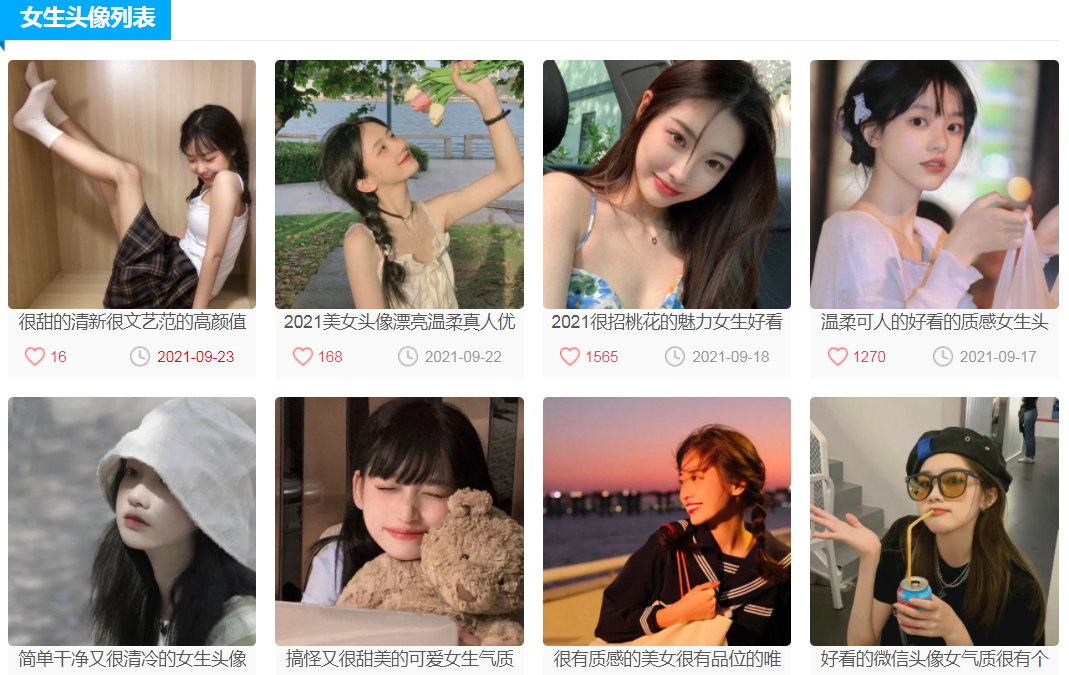Open the 2021美女头像漂亮温柔真人优 avatar tile

[399, 184]
